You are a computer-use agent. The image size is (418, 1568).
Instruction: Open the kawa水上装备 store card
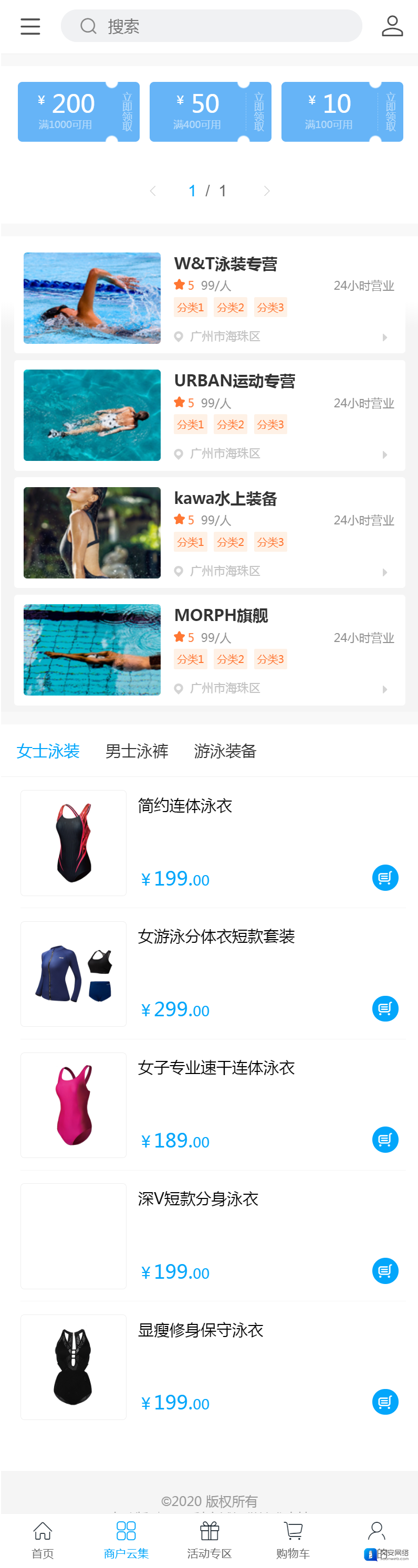[x=209, y=533]
